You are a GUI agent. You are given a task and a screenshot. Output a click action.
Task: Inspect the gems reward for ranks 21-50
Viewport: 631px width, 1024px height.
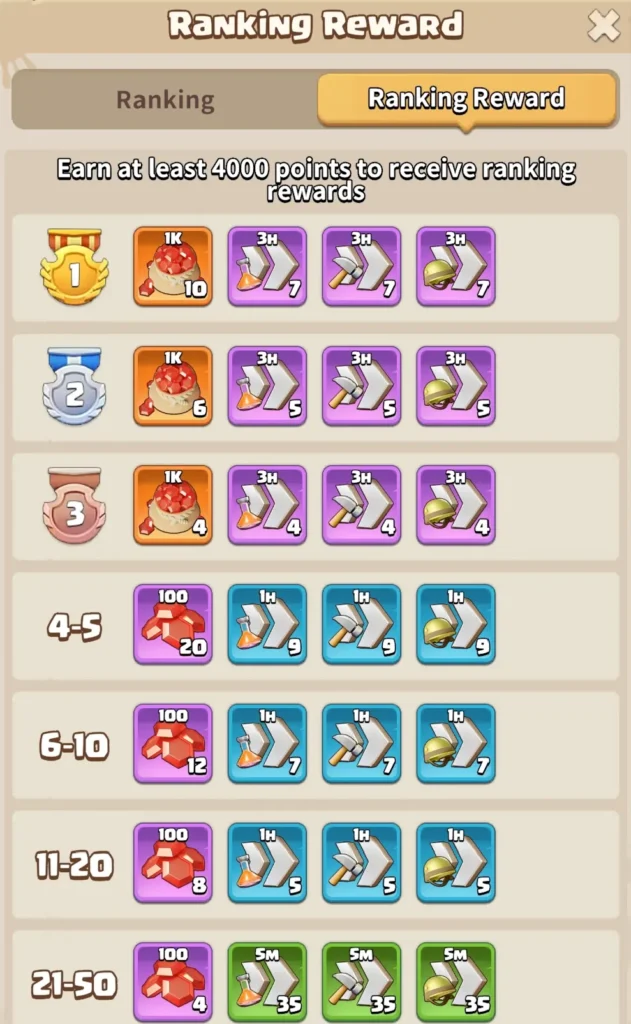click(173, 982)
